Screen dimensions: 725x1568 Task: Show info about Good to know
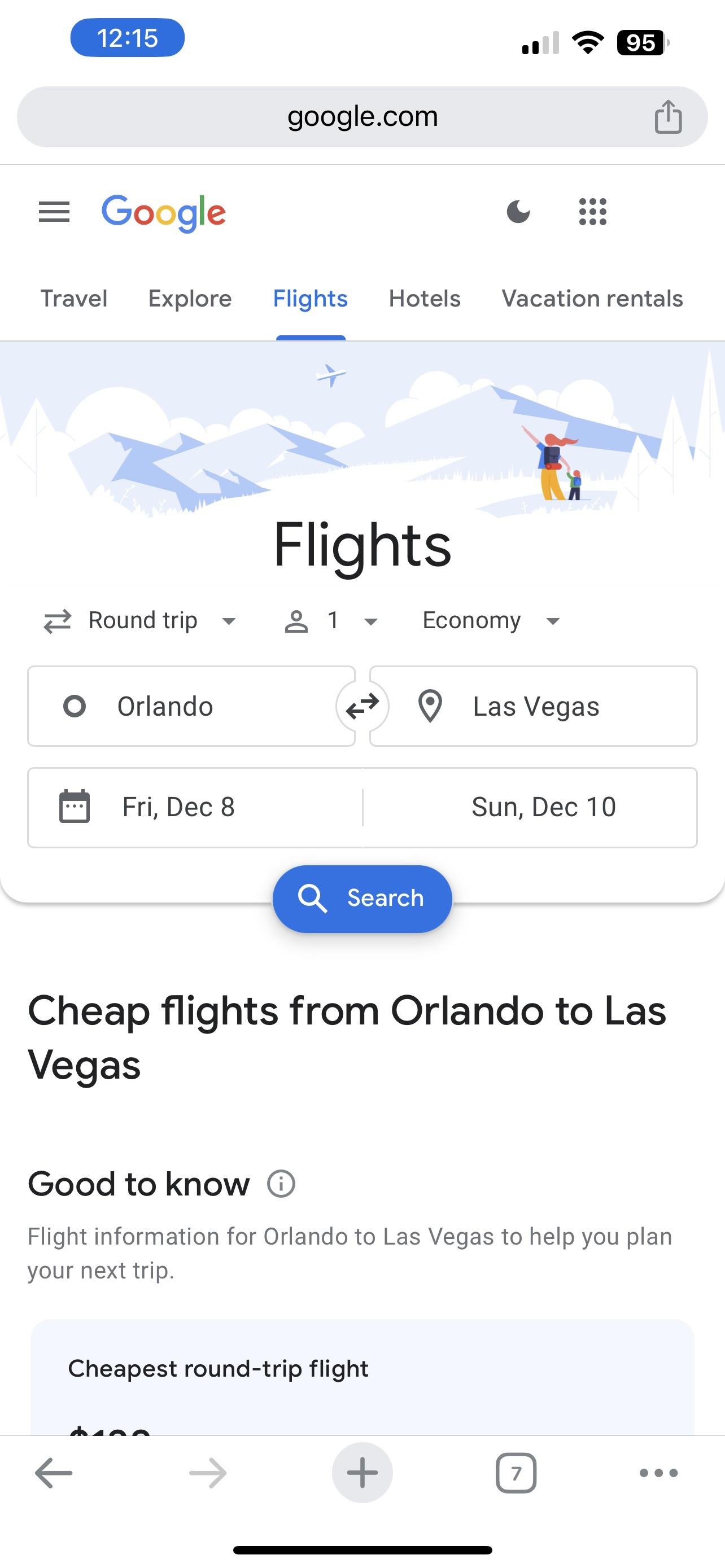(281, 1184)
